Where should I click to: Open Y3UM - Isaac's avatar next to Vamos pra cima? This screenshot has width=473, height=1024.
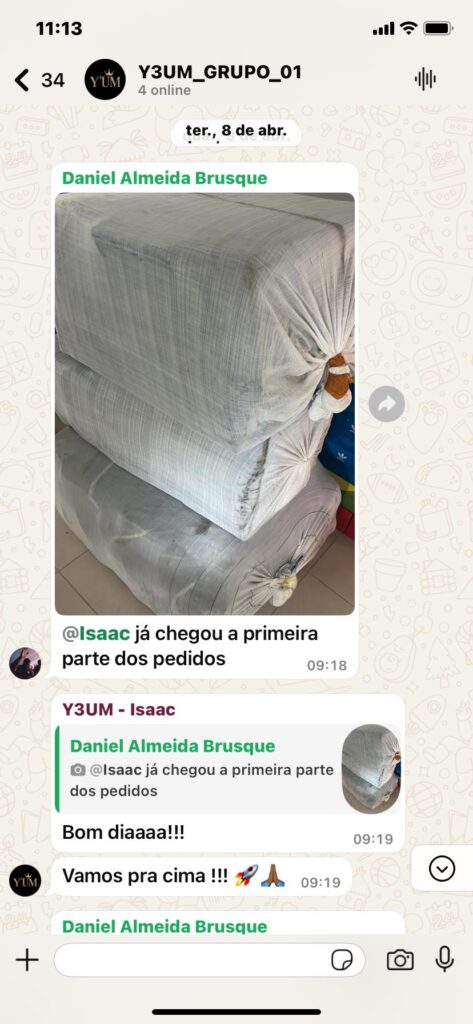tap(25, 880)
